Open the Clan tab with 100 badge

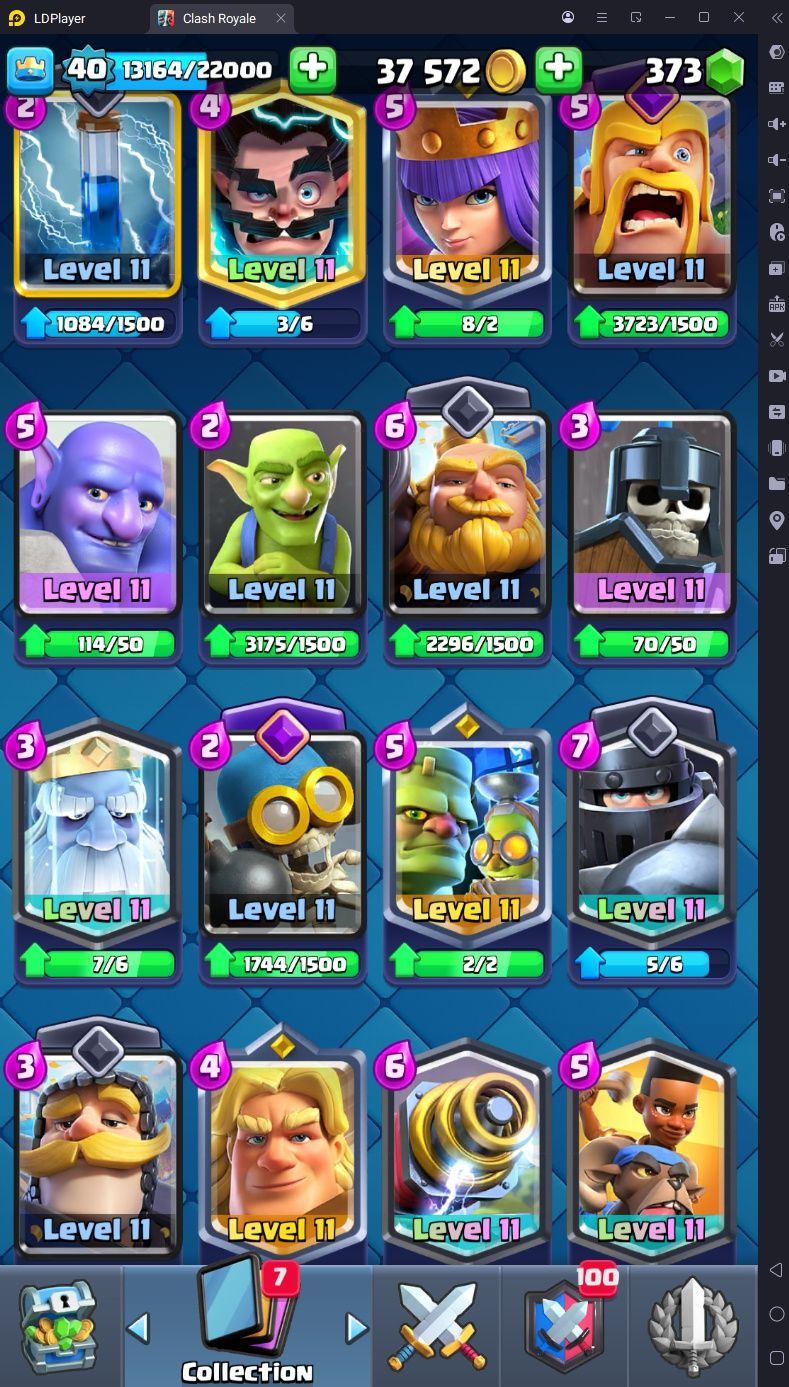565,1326
